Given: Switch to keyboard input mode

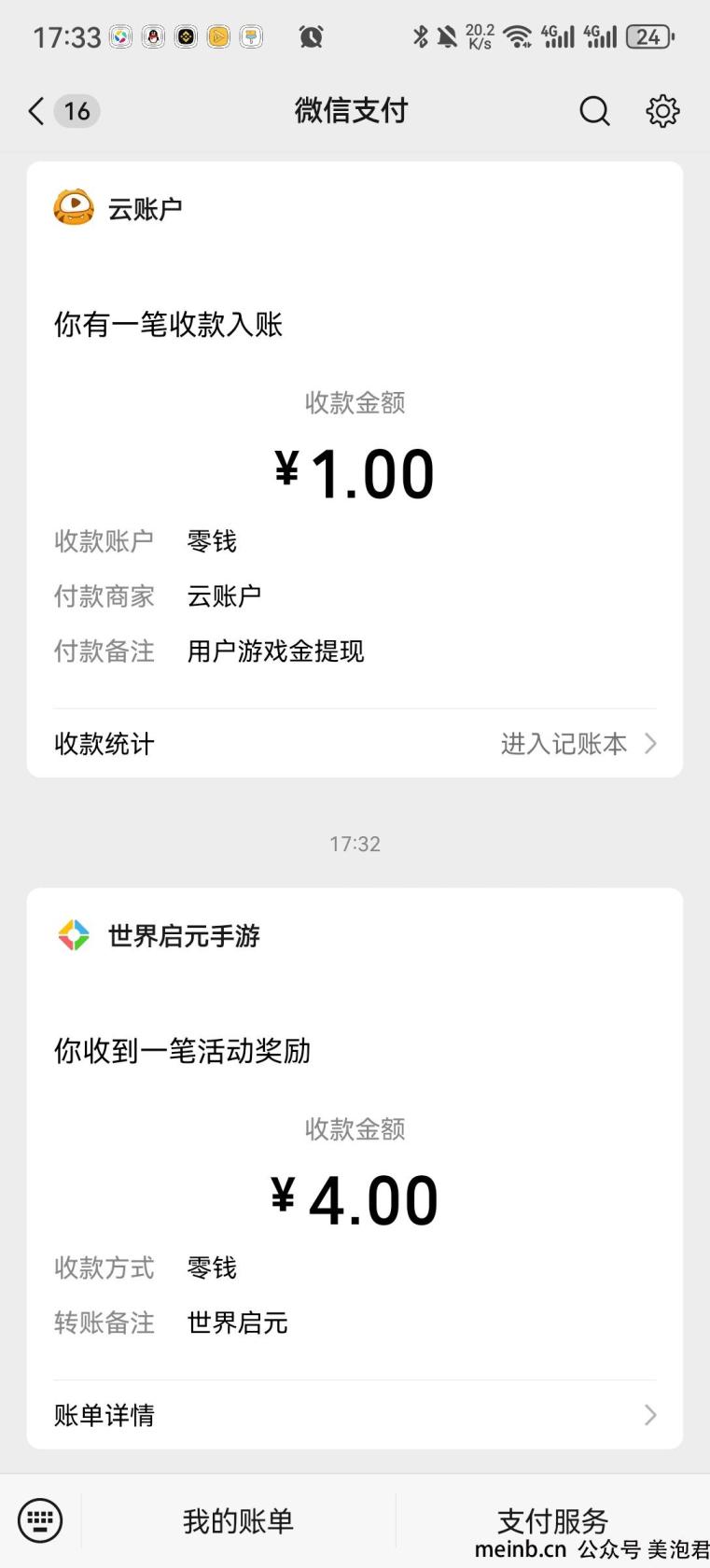Looking at the screenshot, I should [40, 1520].
